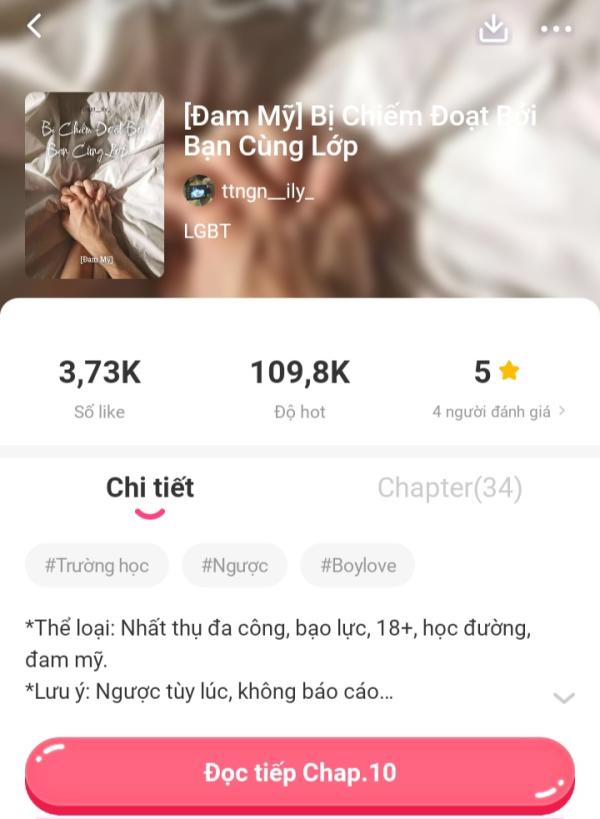Screen dimensions: 600x819
Task: Expand the full story description
Action: click(564, 697)
